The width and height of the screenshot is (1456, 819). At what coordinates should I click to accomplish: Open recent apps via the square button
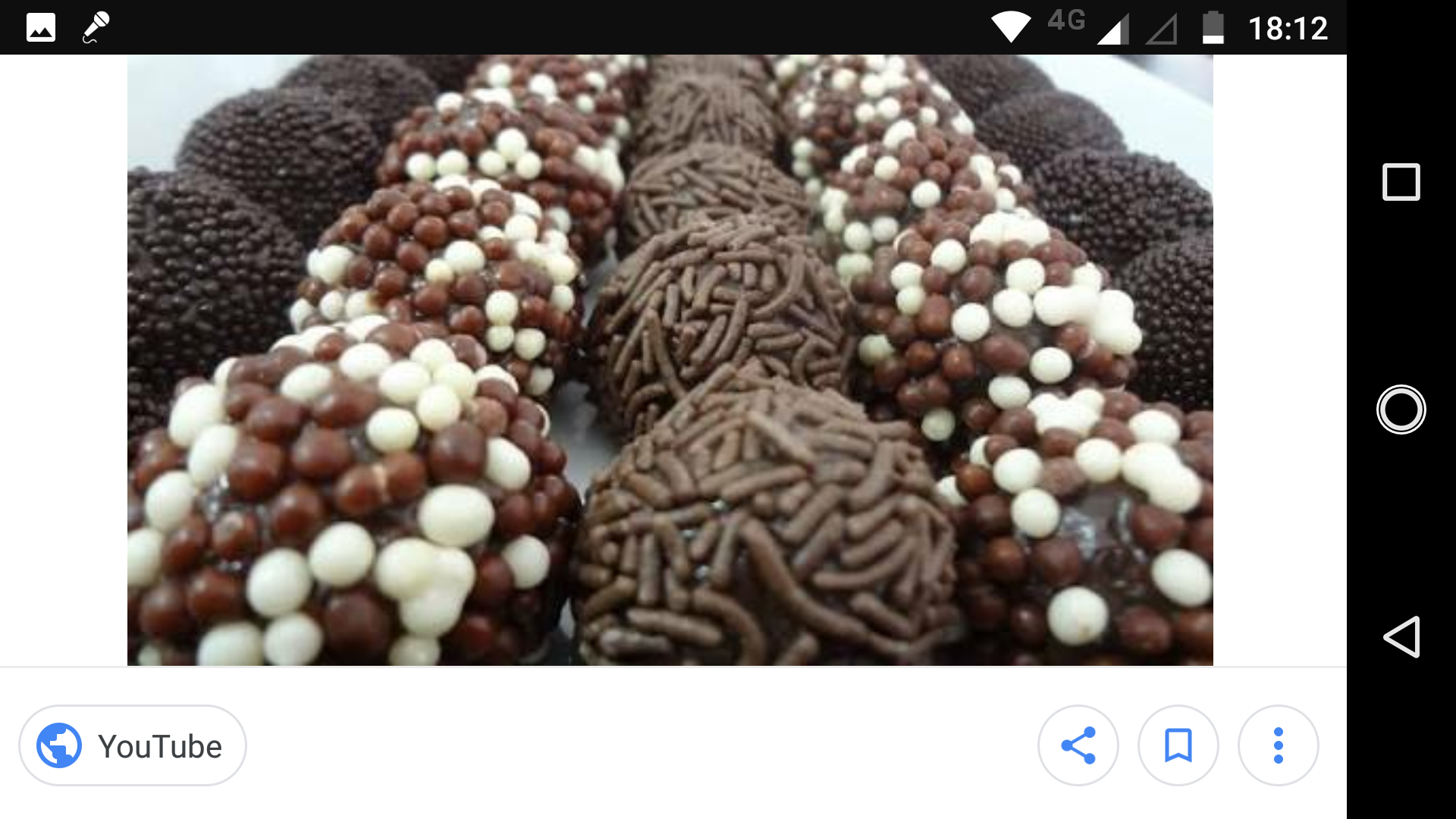pyautogui.click(x=1401, y=182)
